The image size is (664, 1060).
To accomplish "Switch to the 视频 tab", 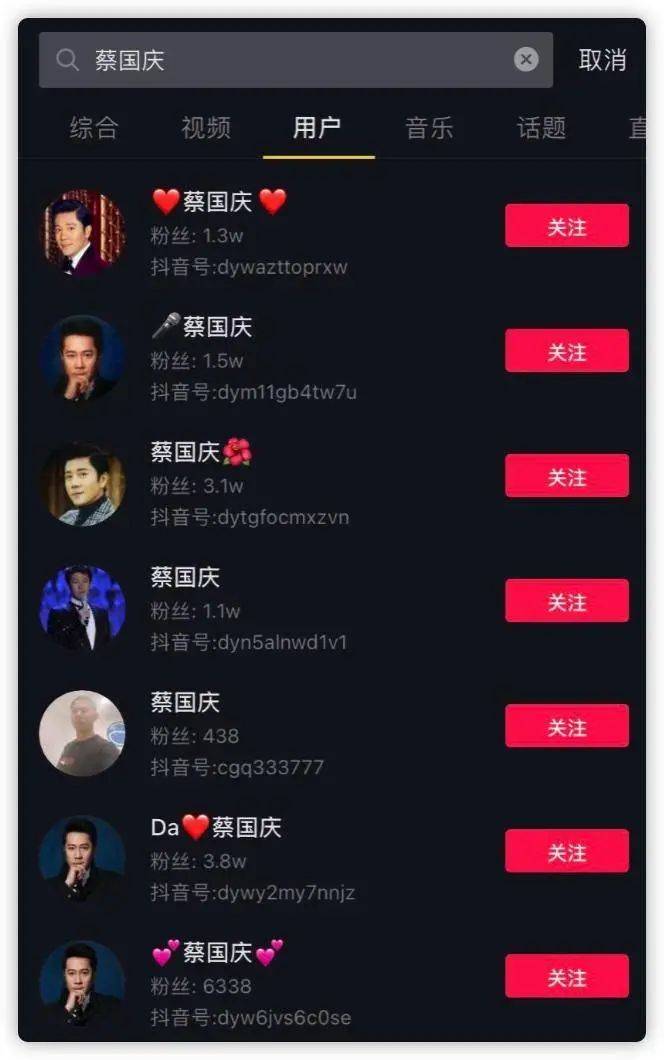I will (x=206, y=128).
